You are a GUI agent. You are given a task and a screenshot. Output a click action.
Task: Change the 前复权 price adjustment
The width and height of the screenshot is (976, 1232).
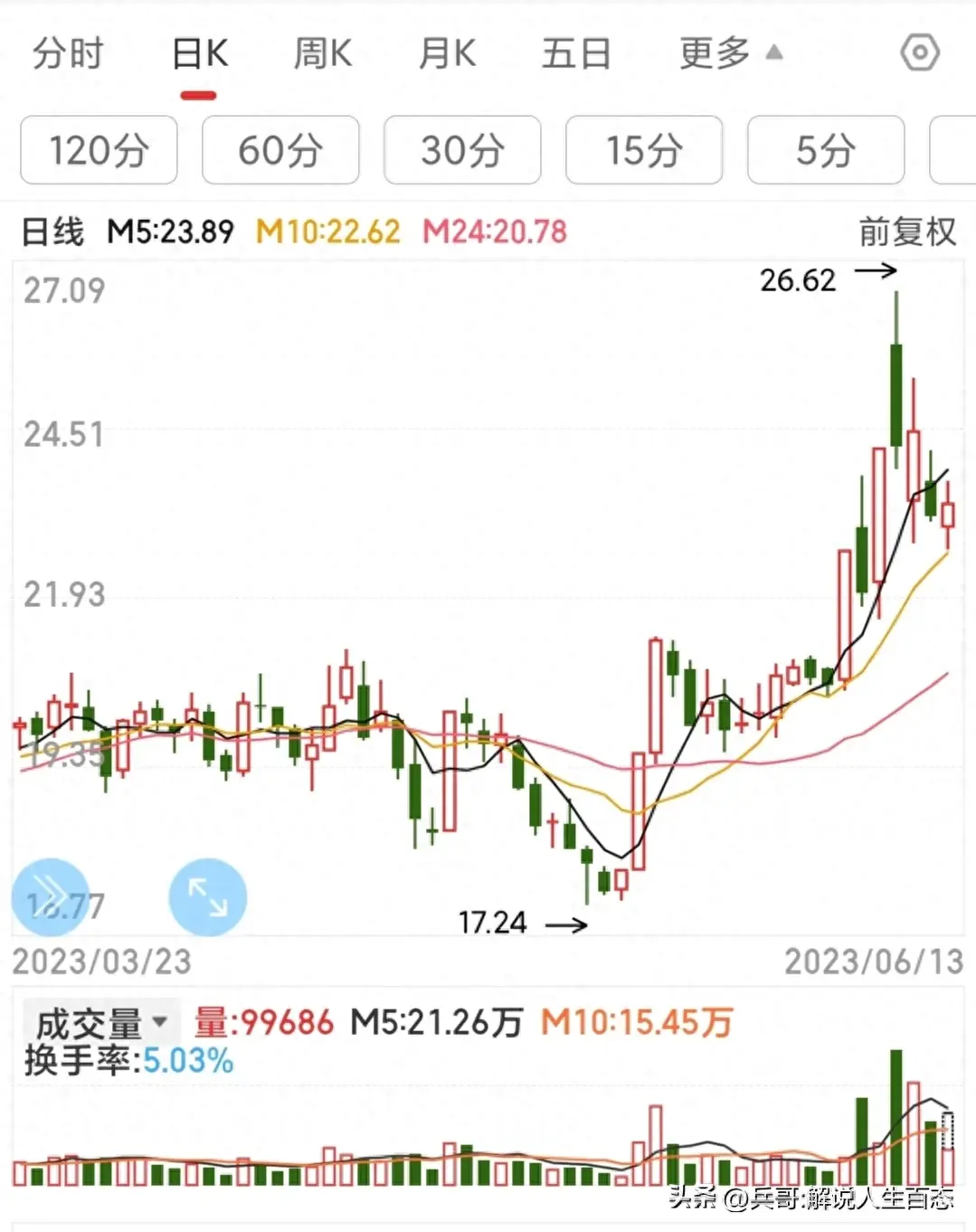[907, 232]
